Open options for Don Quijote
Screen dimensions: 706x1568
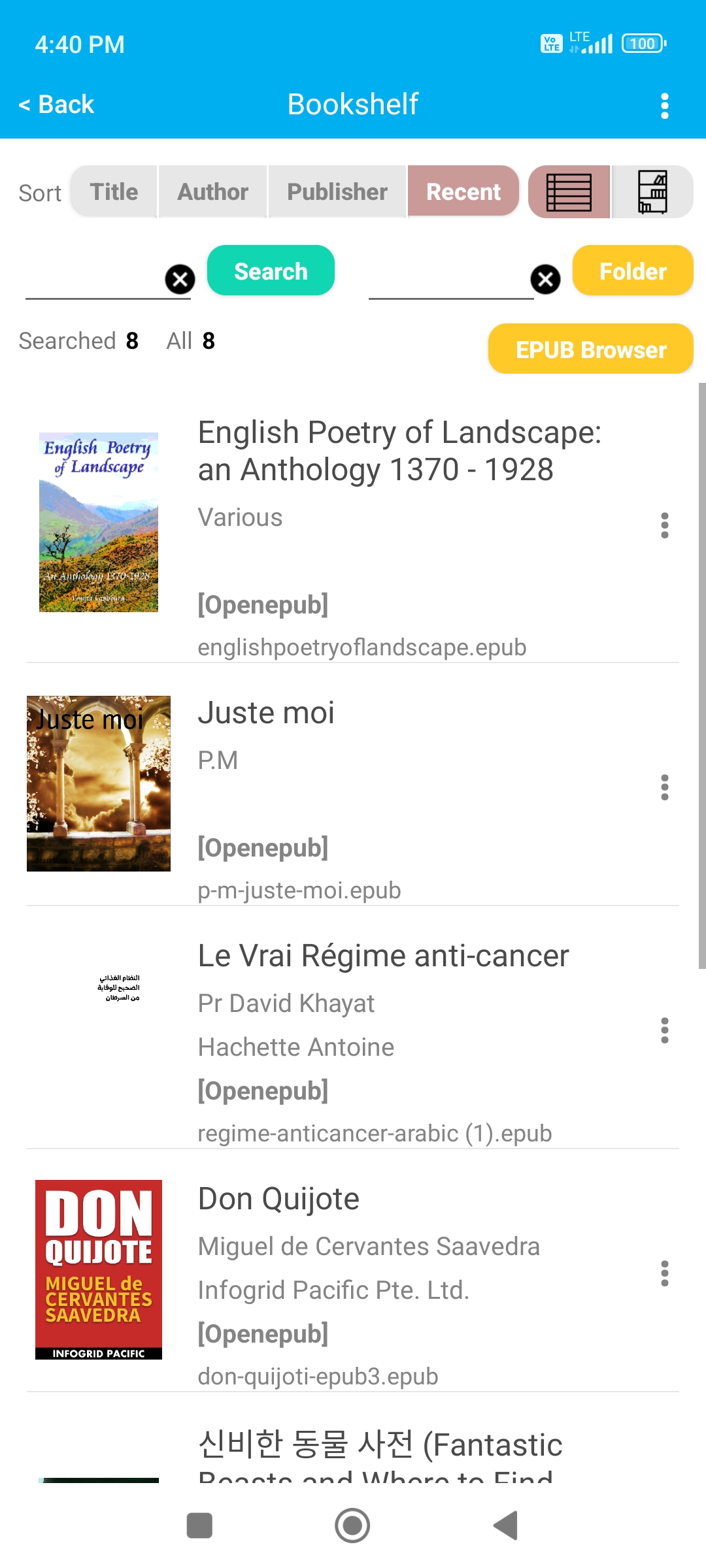[665, 1273]
